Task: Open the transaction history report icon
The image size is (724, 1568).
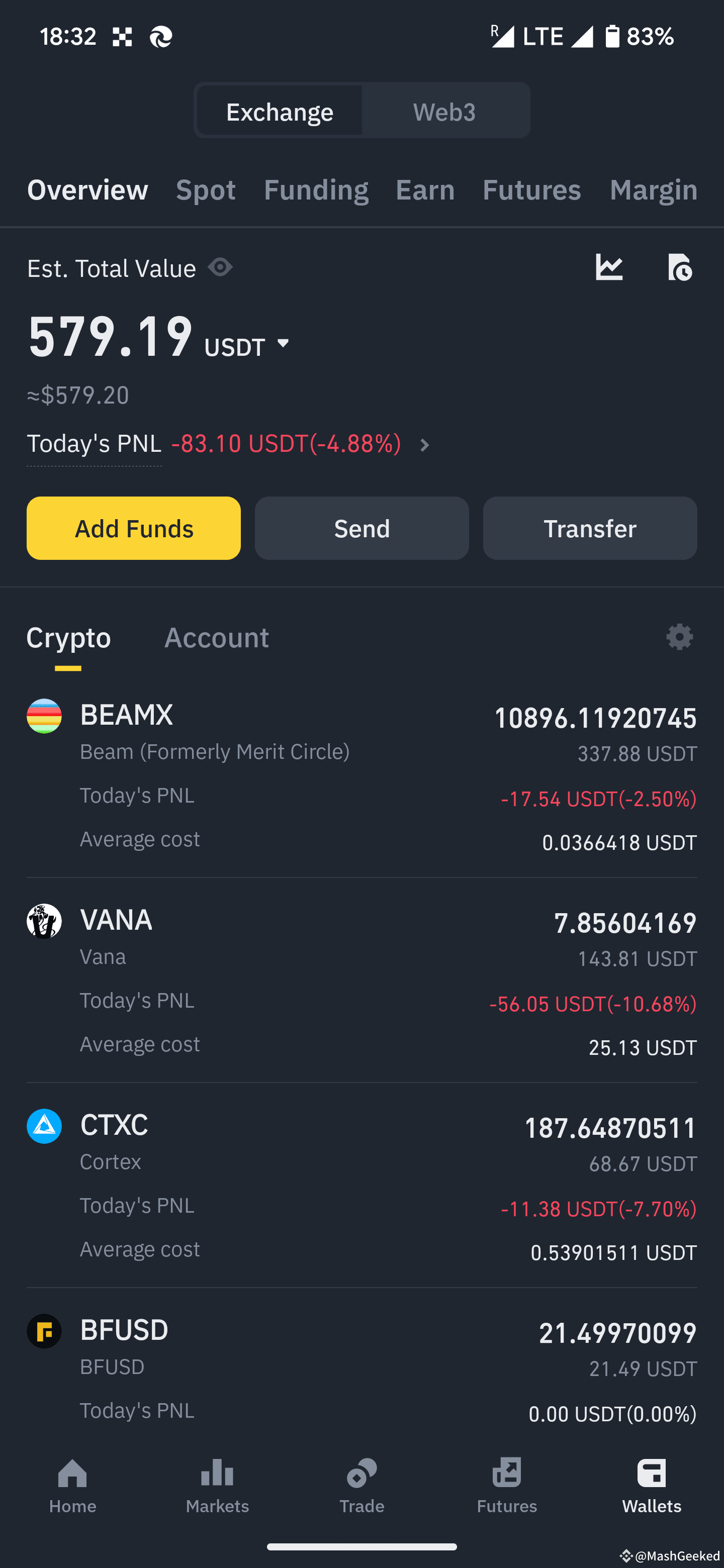Action: coord(680,268)
